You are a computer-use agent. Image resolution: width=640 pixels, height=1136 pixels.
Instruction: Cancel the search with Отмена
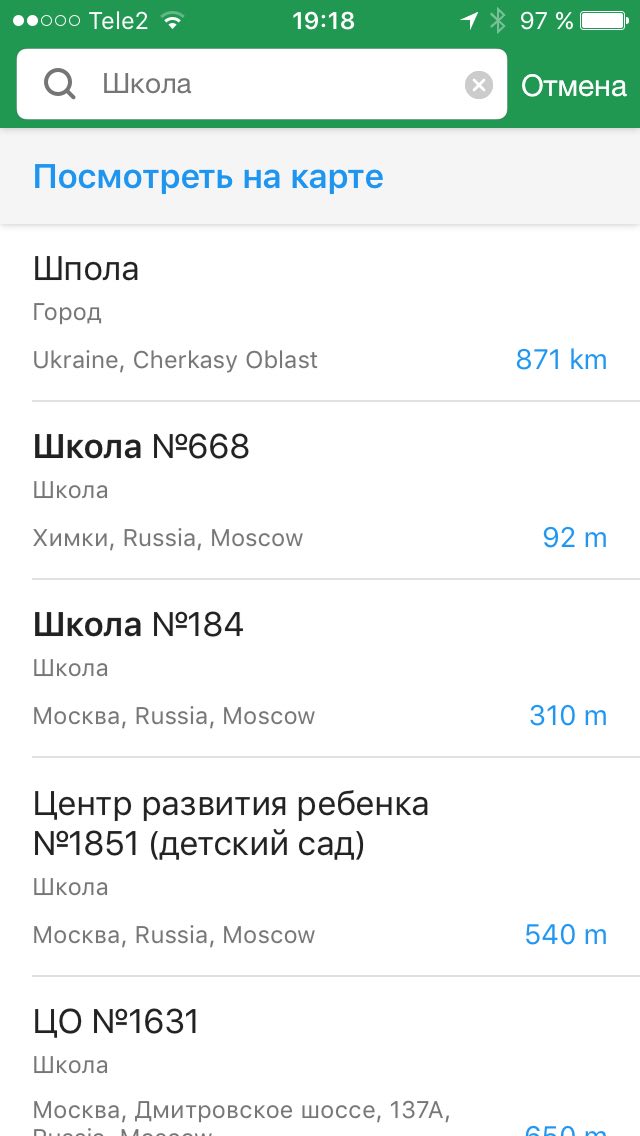click(573, 85)
